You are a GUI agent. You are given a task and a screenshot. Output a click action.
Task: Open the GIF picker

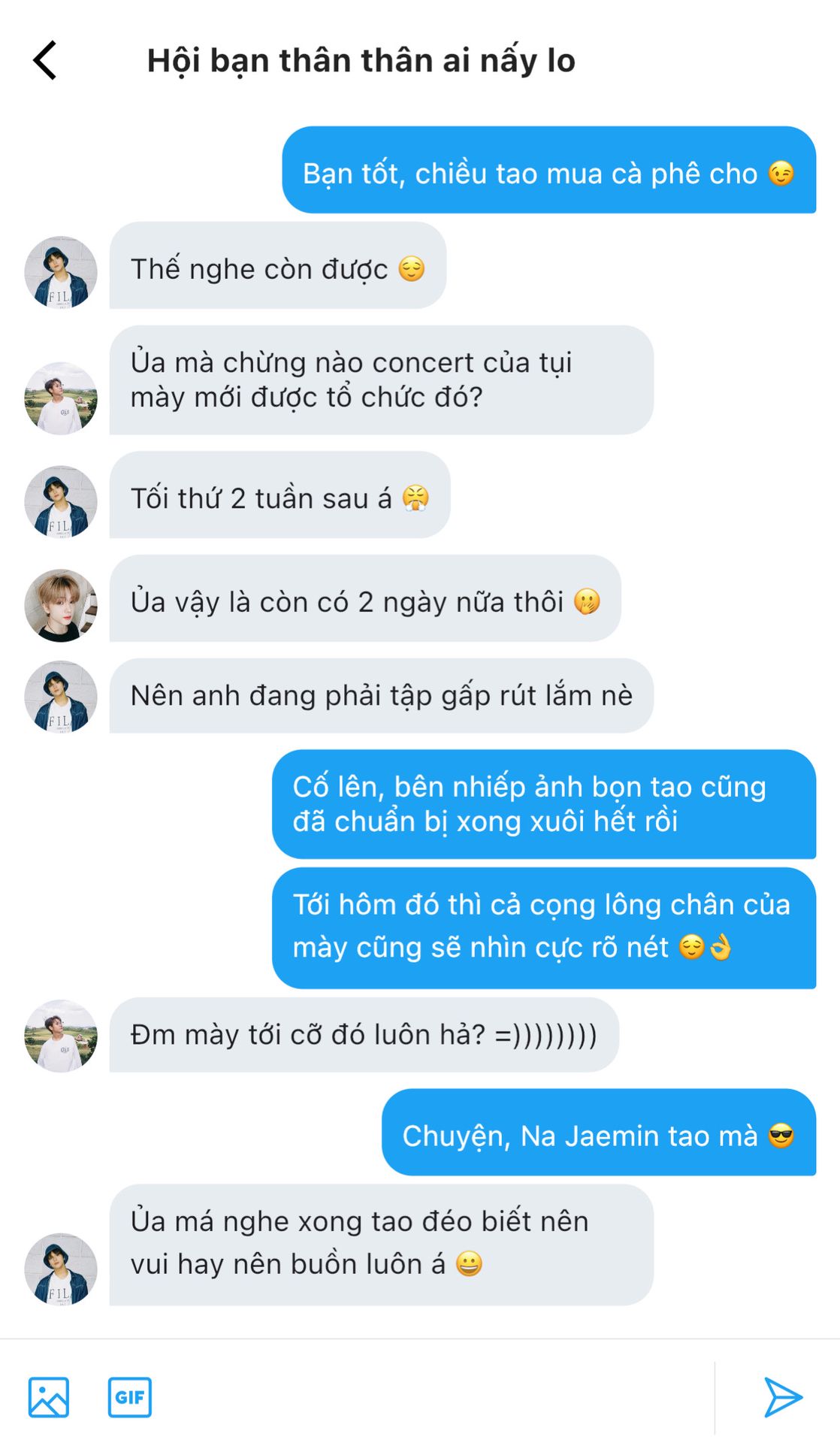coord(130,1397)
